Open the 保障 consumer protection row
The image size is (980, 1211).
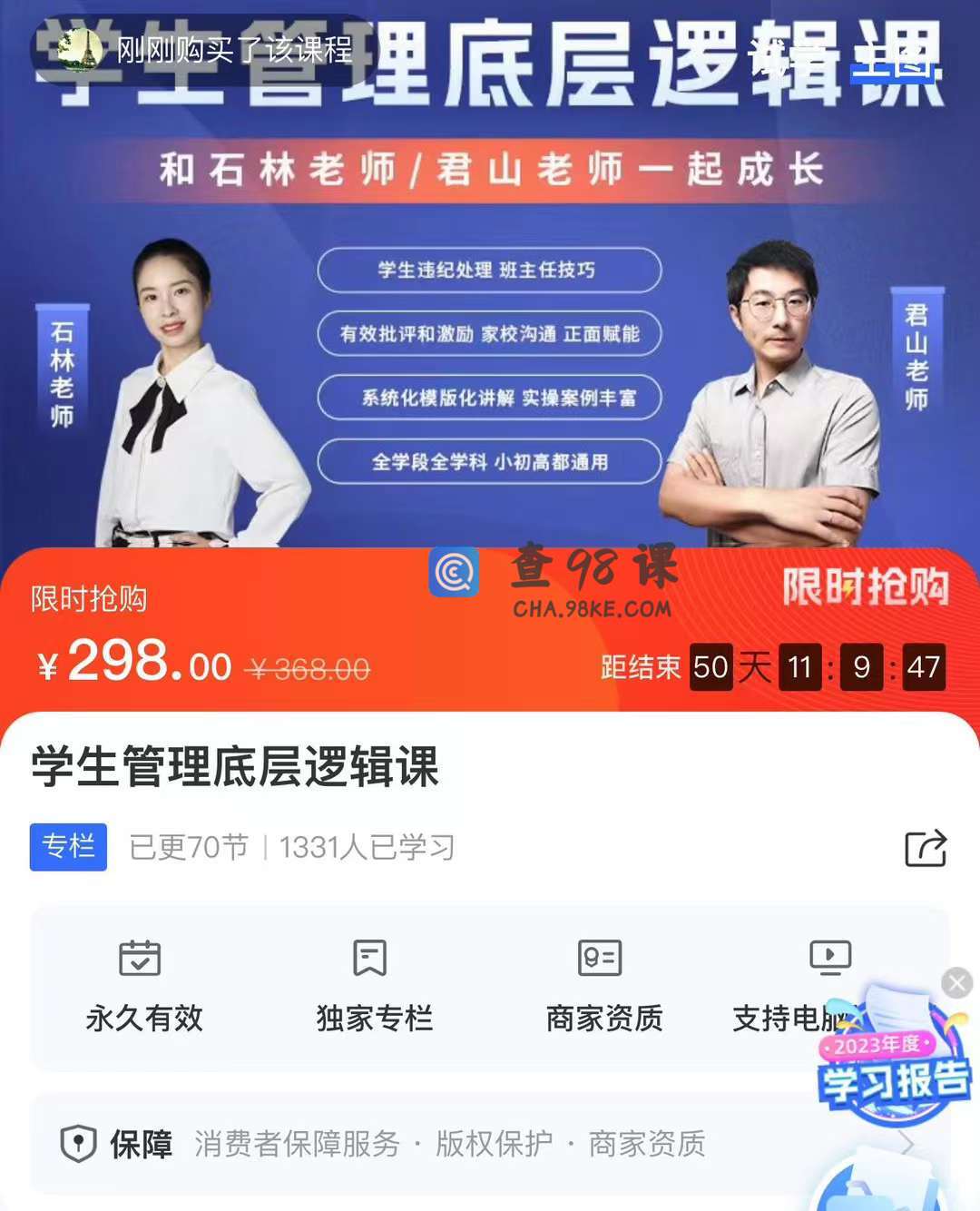490,1144
